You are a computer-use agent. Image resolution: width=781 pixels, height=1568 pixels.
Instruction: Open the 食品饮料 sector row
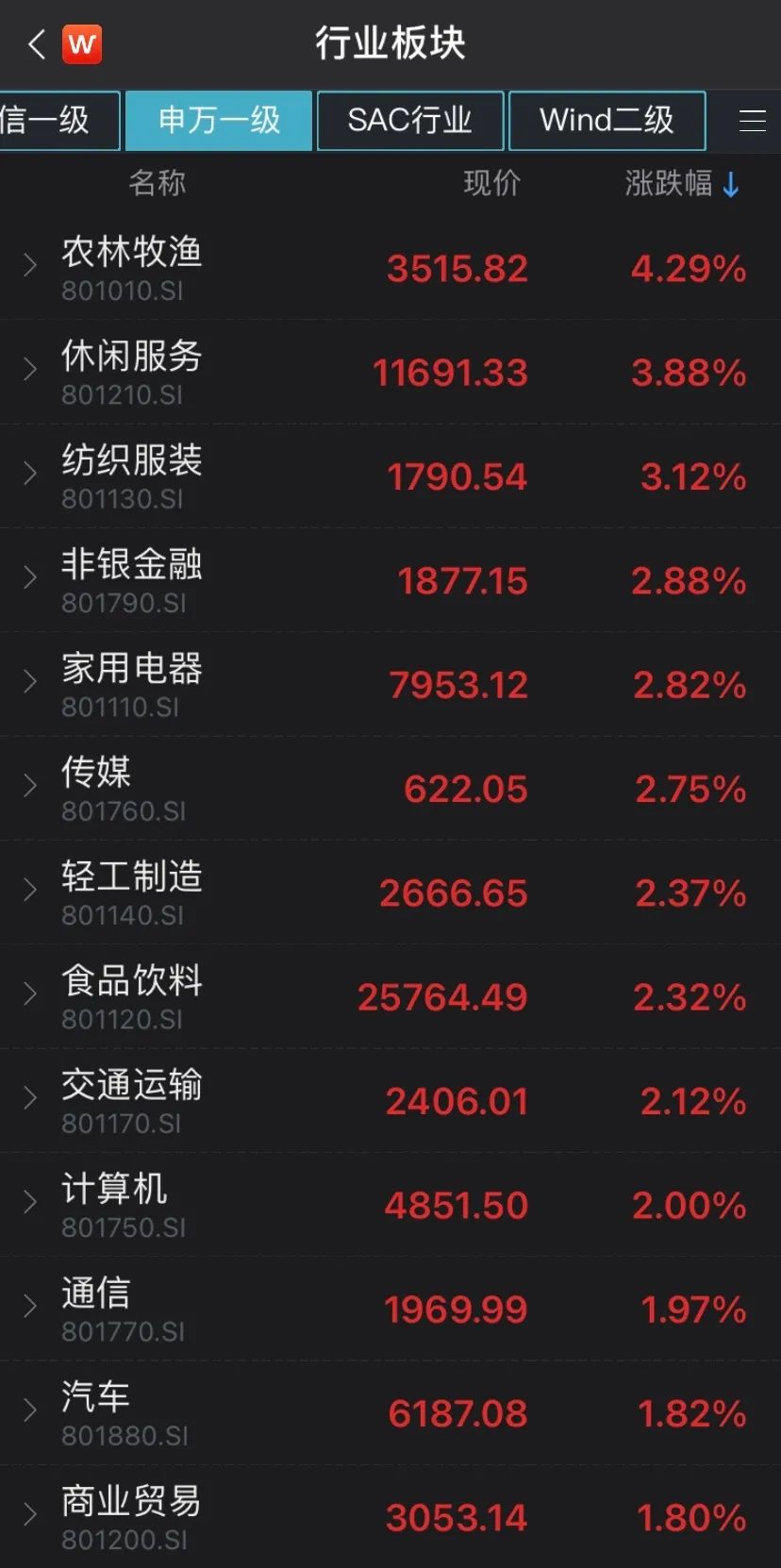point(390,997)
